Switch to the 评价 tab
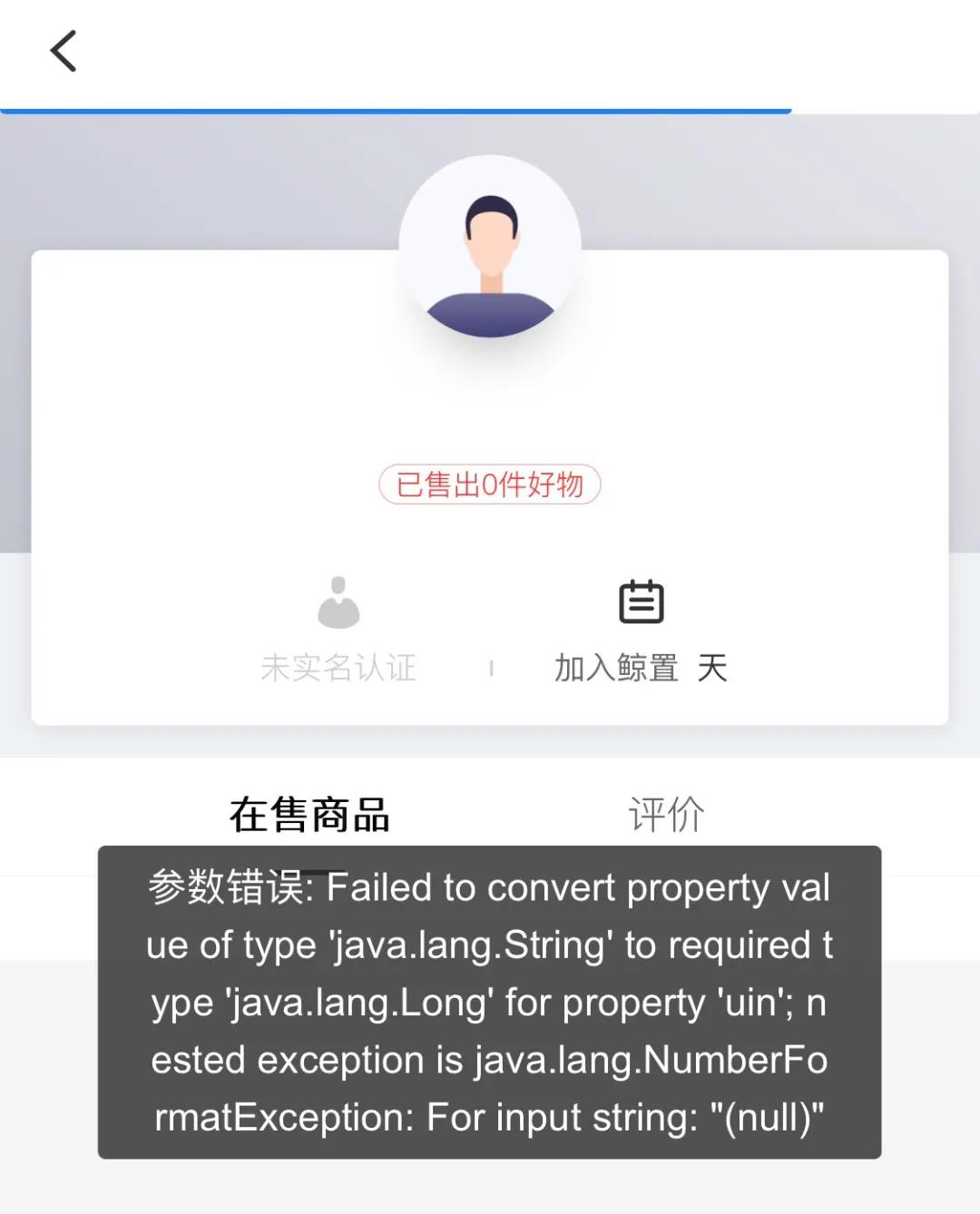980x1214 pixels. (666, 814)
